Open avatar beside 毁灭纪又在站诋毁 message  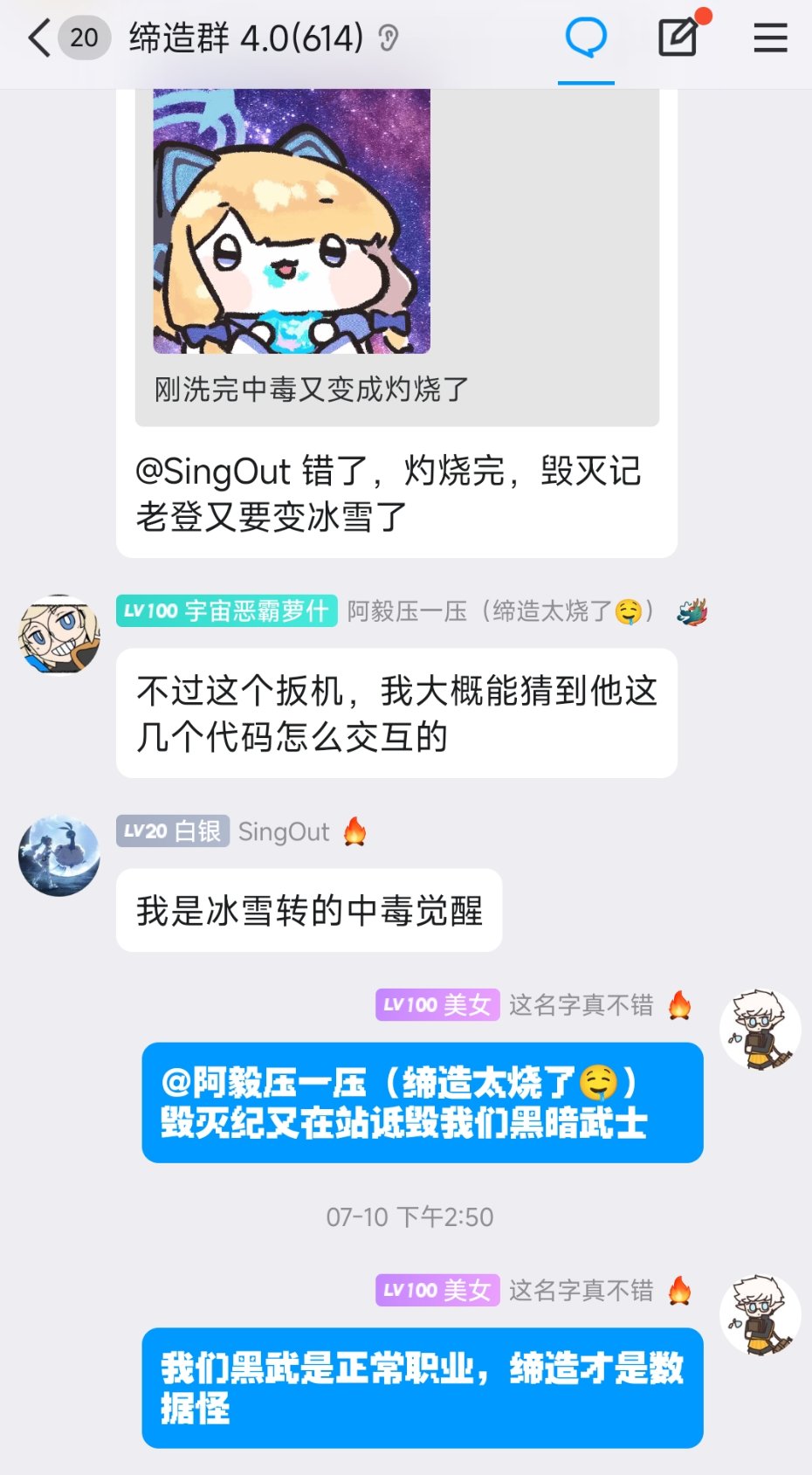[760, 1030]
